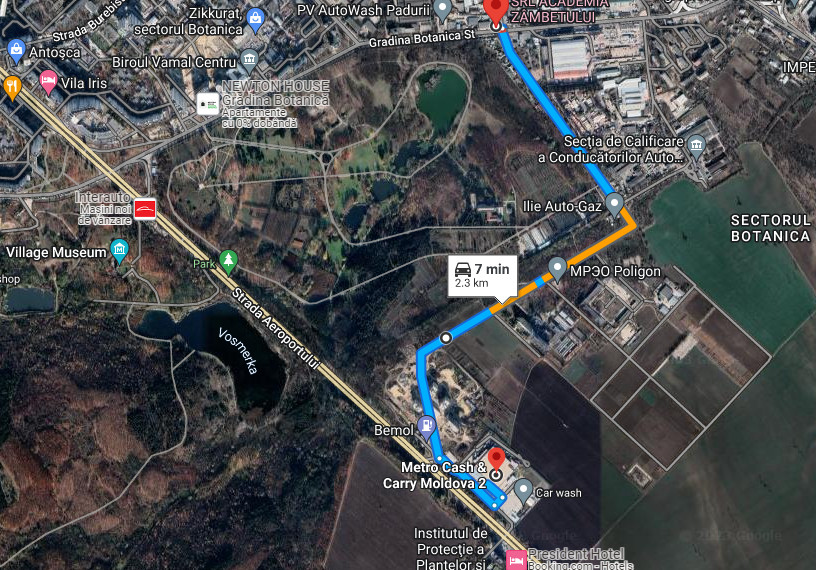Screen dimensions: 816x570
Task: Tap Metro Cash & Carry destination pin
Action: pyautogui.click(x=496, y=462)
